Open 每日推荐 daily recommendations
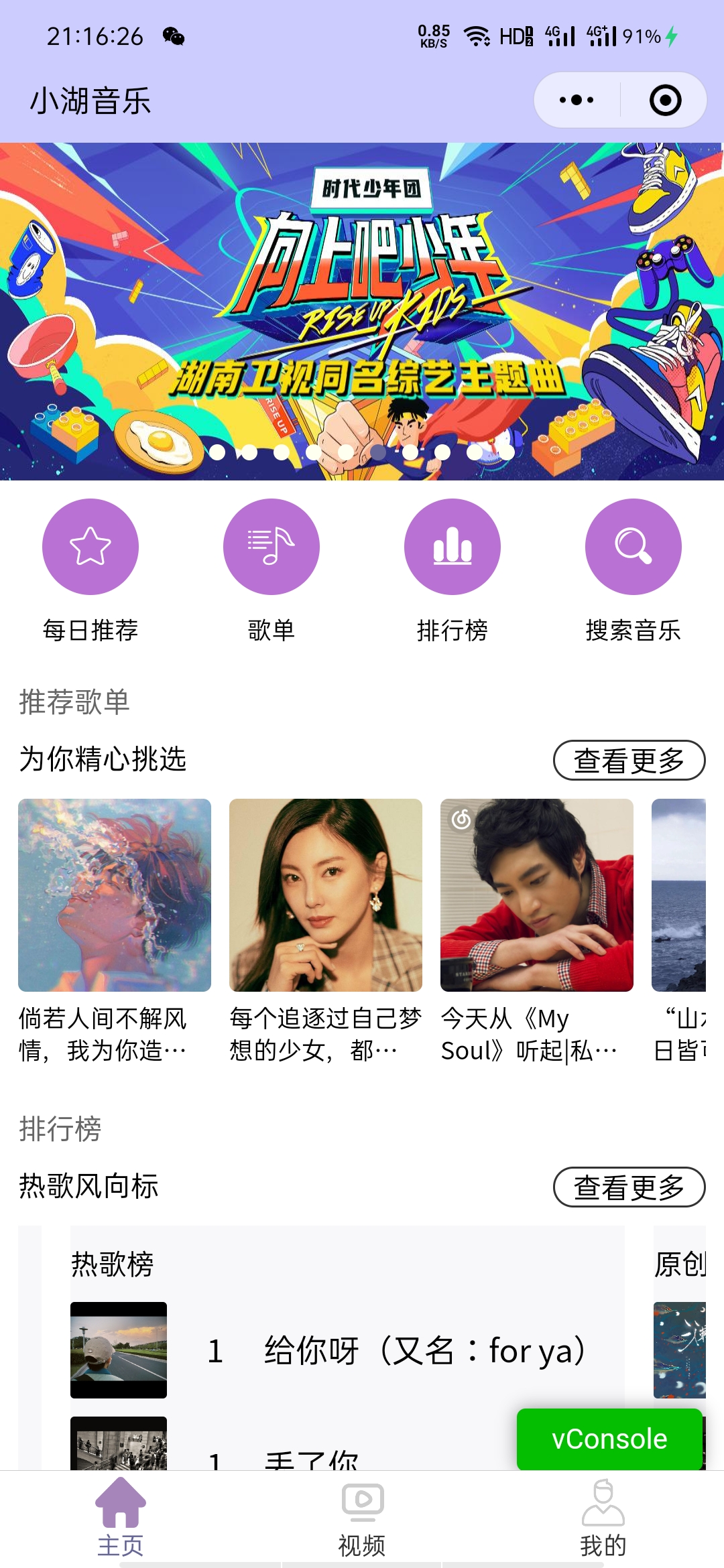Viewport: 724px width, 1568px height. (x=90, y=571)
